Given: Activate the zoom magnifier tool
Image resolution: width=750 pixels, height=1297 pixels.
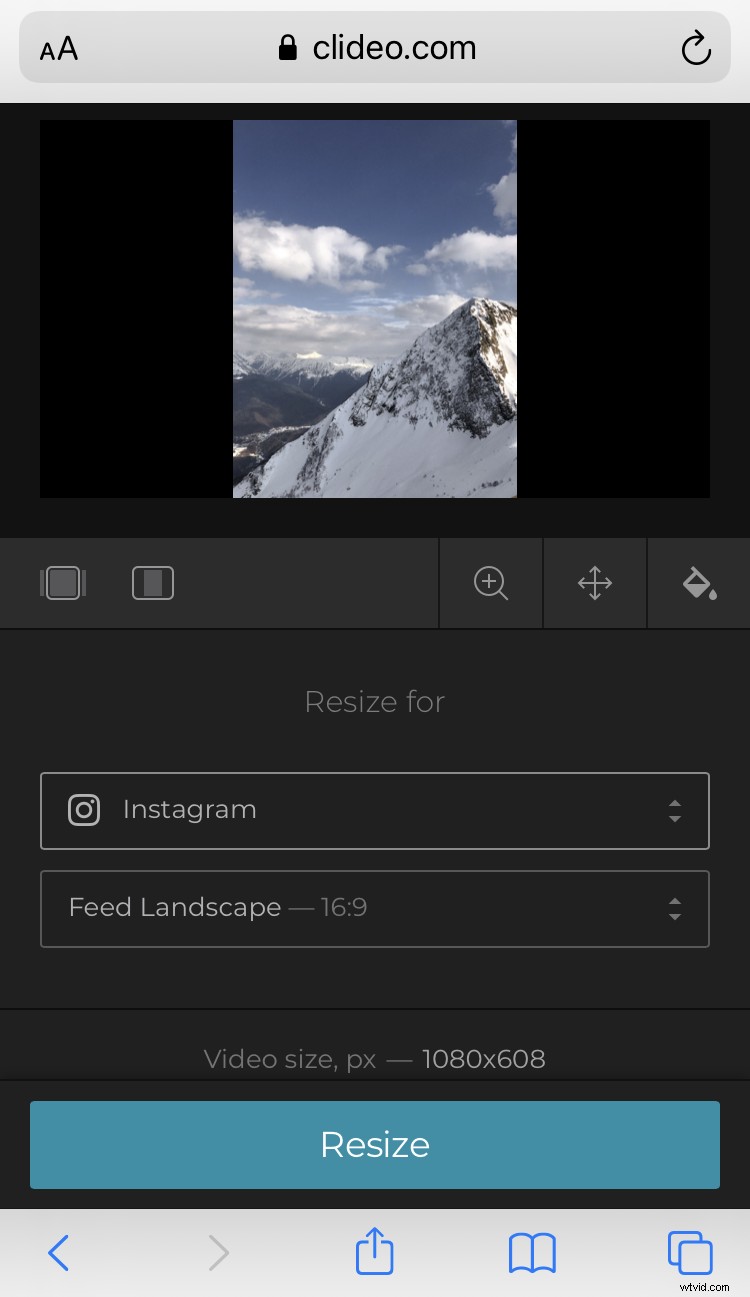Looking at the screenshot, I should [x=490, y=583].
